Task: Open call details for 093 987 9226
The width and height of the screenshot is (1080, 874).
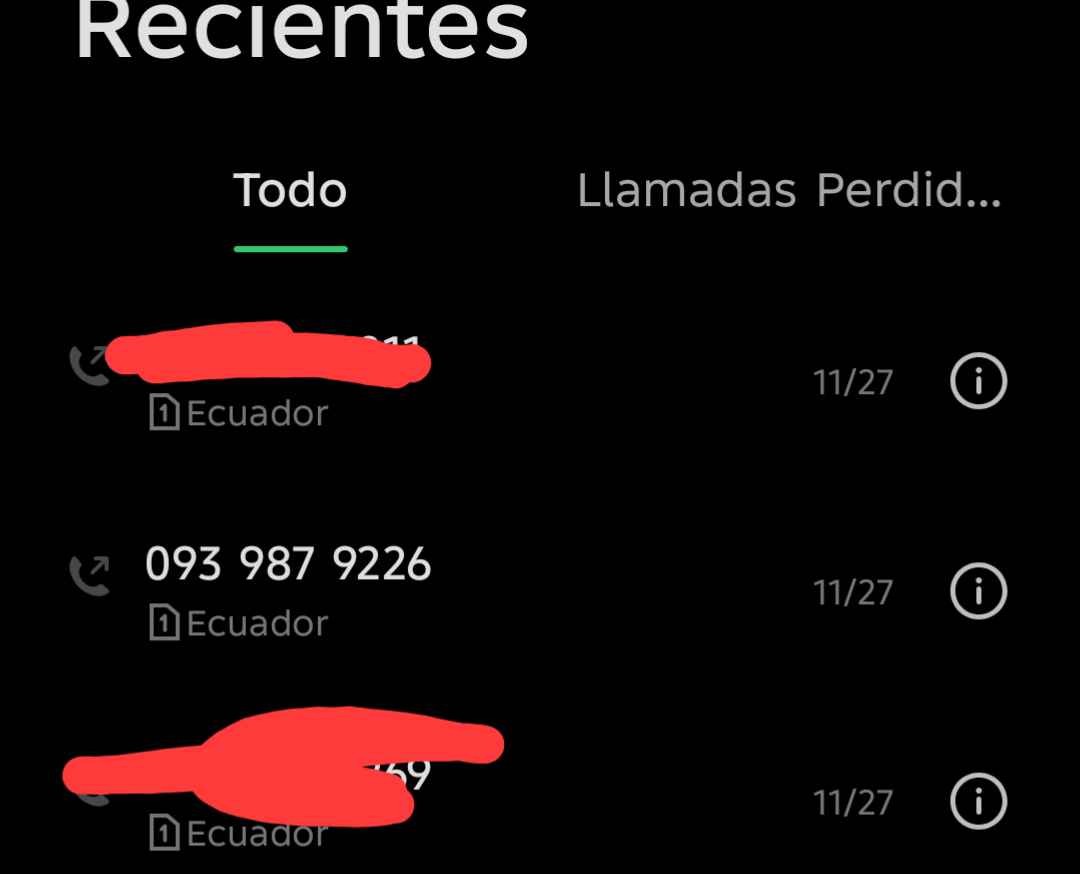Action: point(977,591)
